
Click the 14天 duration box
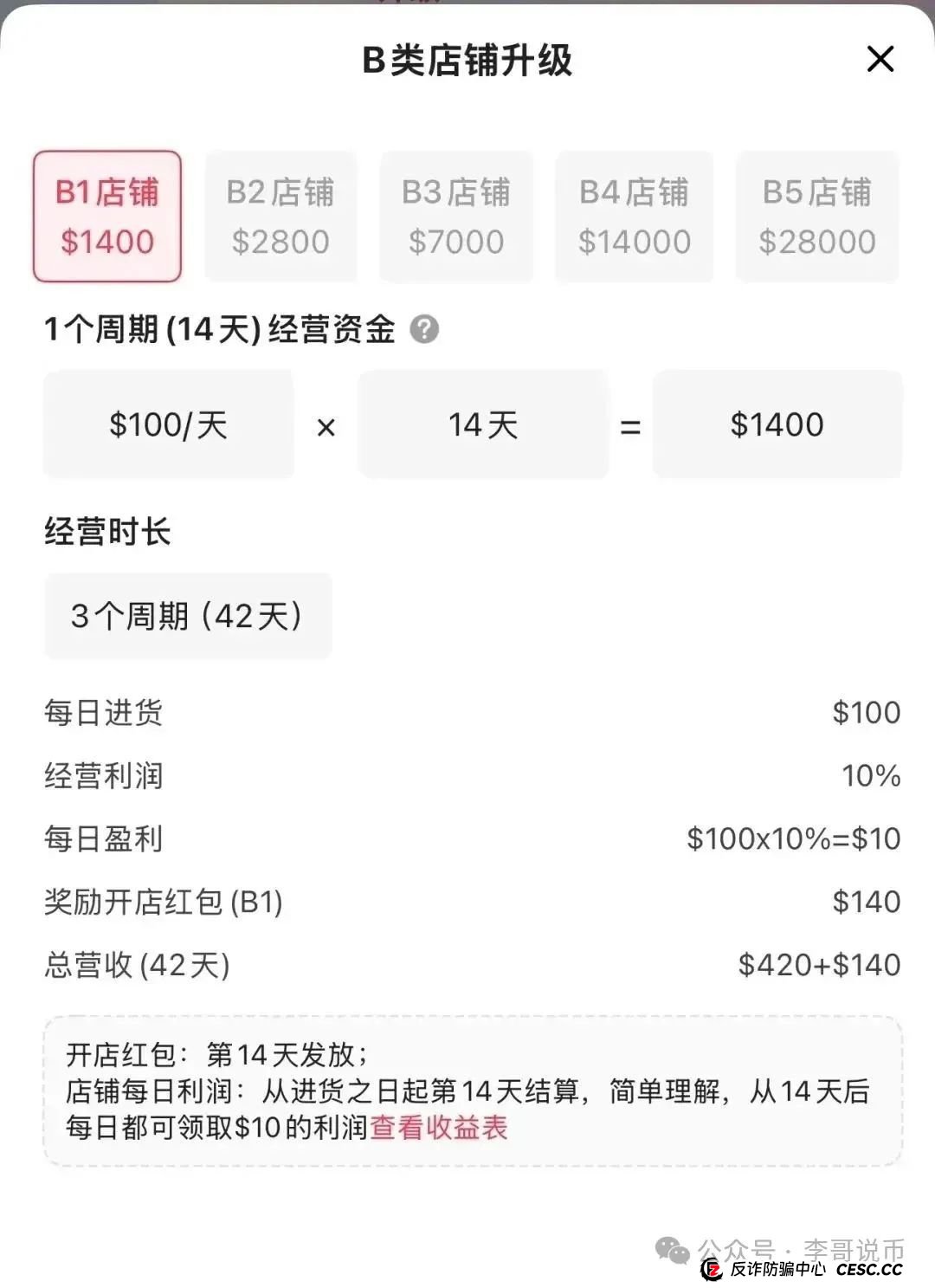pos(483,424)
